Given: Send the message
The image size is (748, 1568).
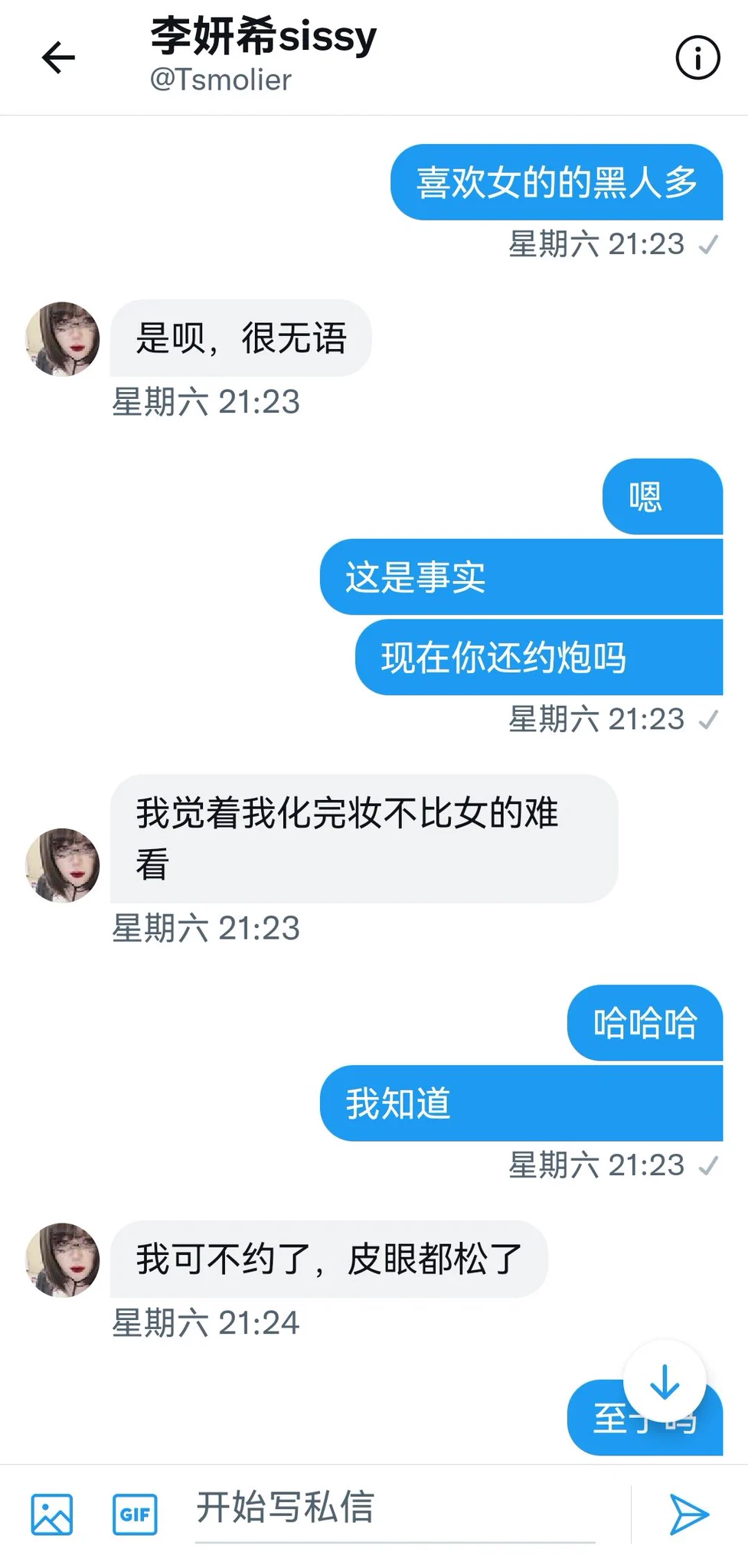Looking at the screenshot, I should click(689, 1514).
